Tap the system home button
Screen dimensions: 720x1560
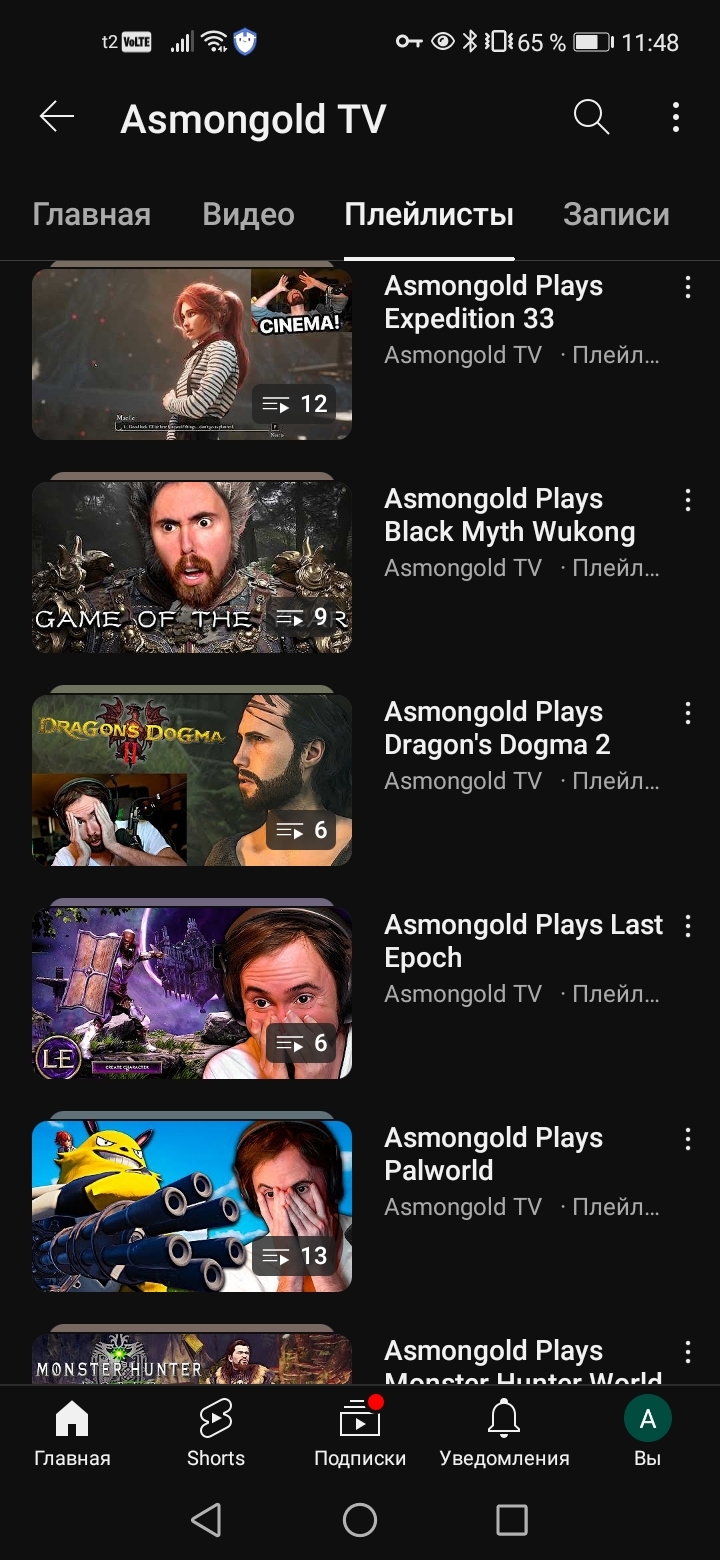360,1520
